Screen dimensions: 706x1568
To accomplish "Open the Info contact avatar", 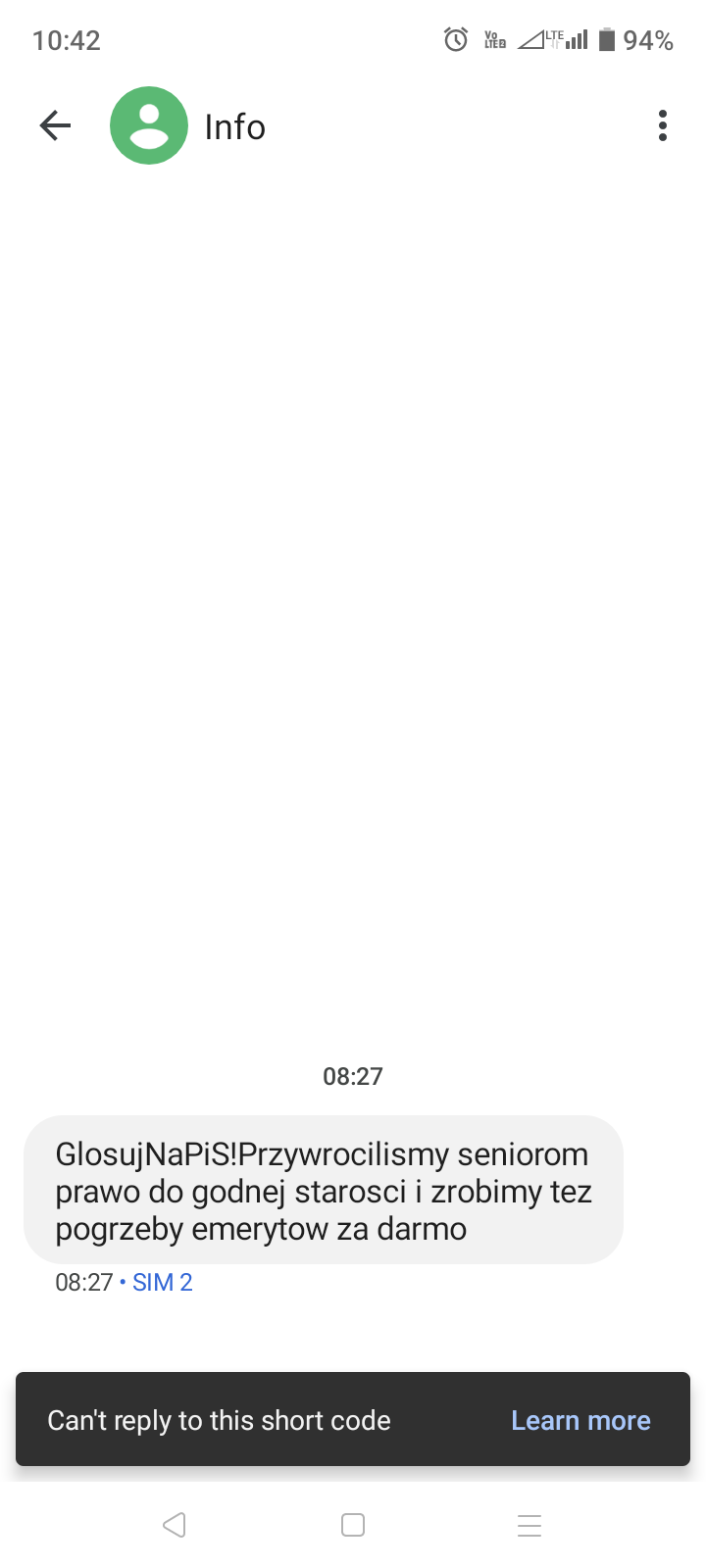I will [x=149, y=125].
